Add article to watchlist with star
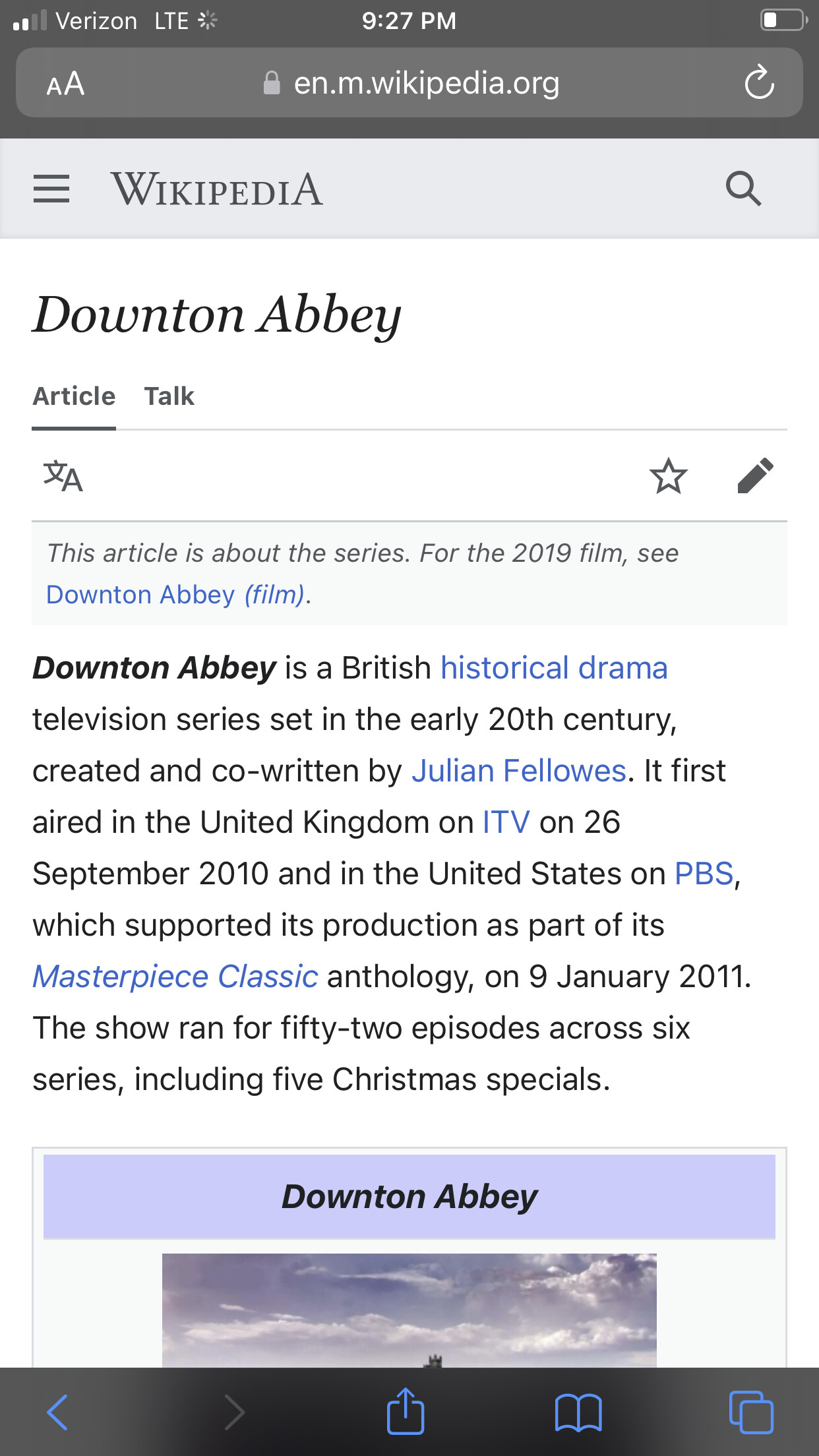The width and height of the screenshot is (819, 1456). pos(668,476)
